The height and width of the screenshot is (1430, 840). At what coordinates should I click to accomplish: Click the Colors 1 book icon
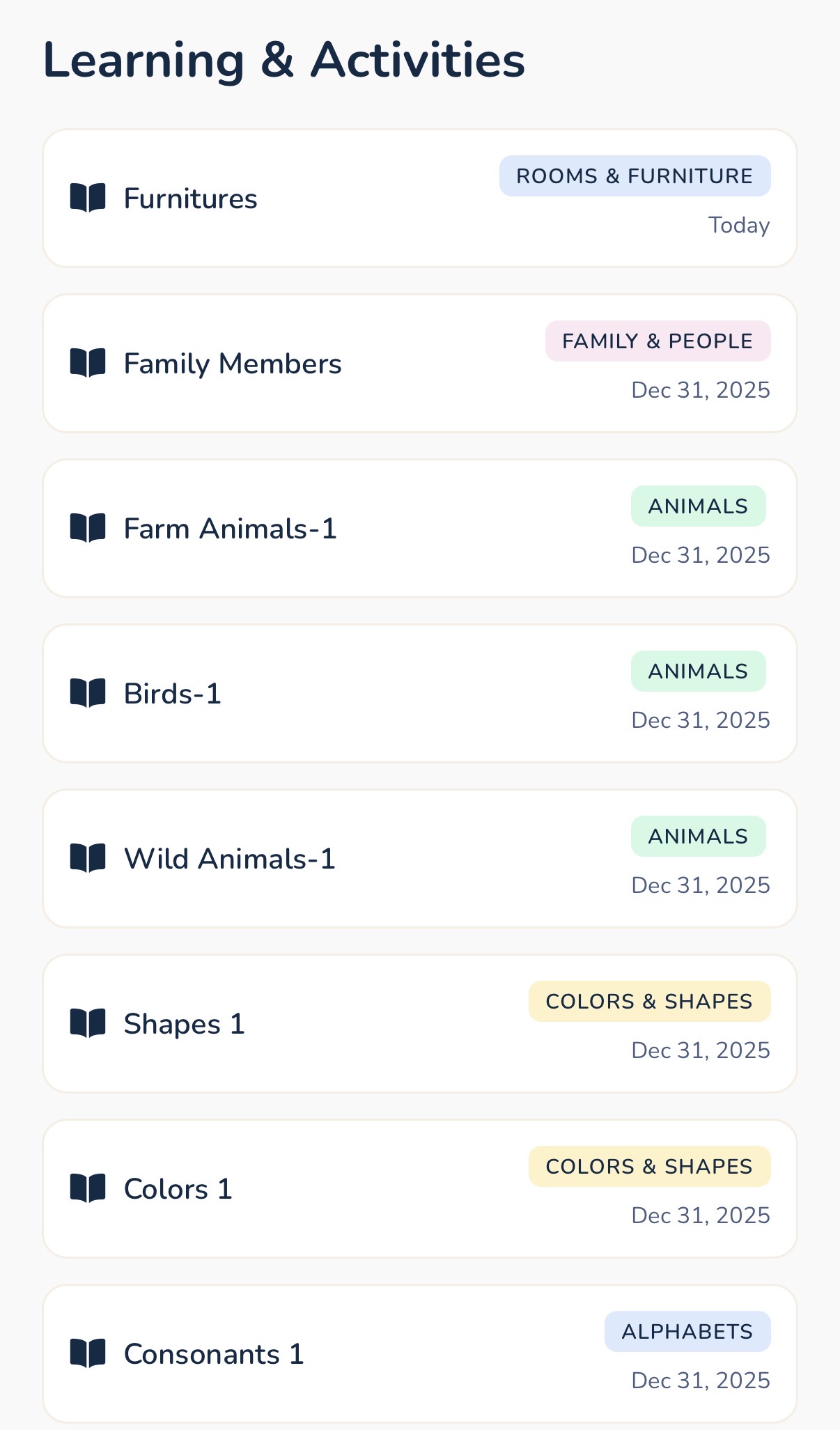pyautogui.click(x=88, y=1189)
